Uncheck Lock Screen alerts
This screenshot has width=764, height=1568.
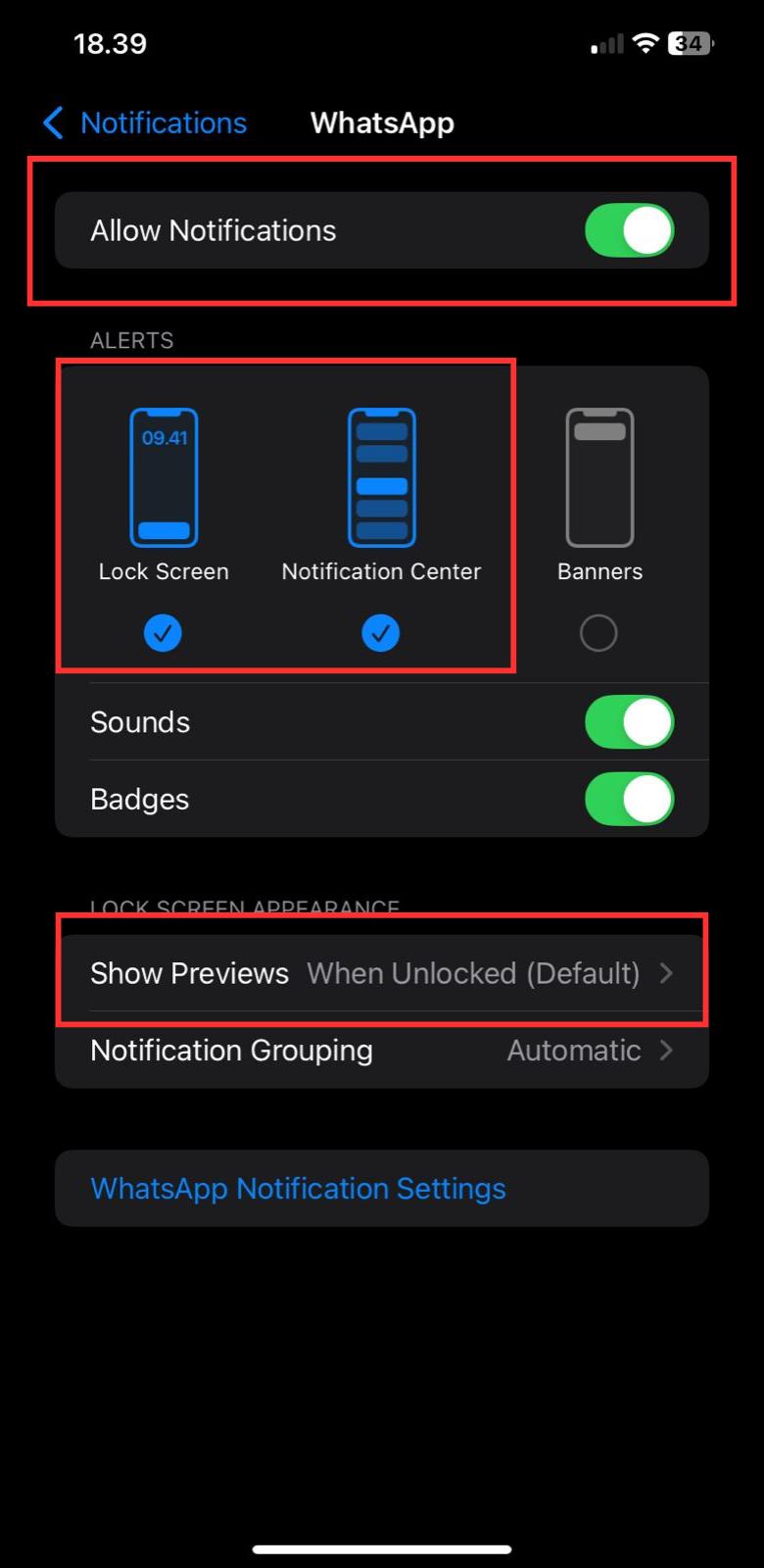point(163,633)
